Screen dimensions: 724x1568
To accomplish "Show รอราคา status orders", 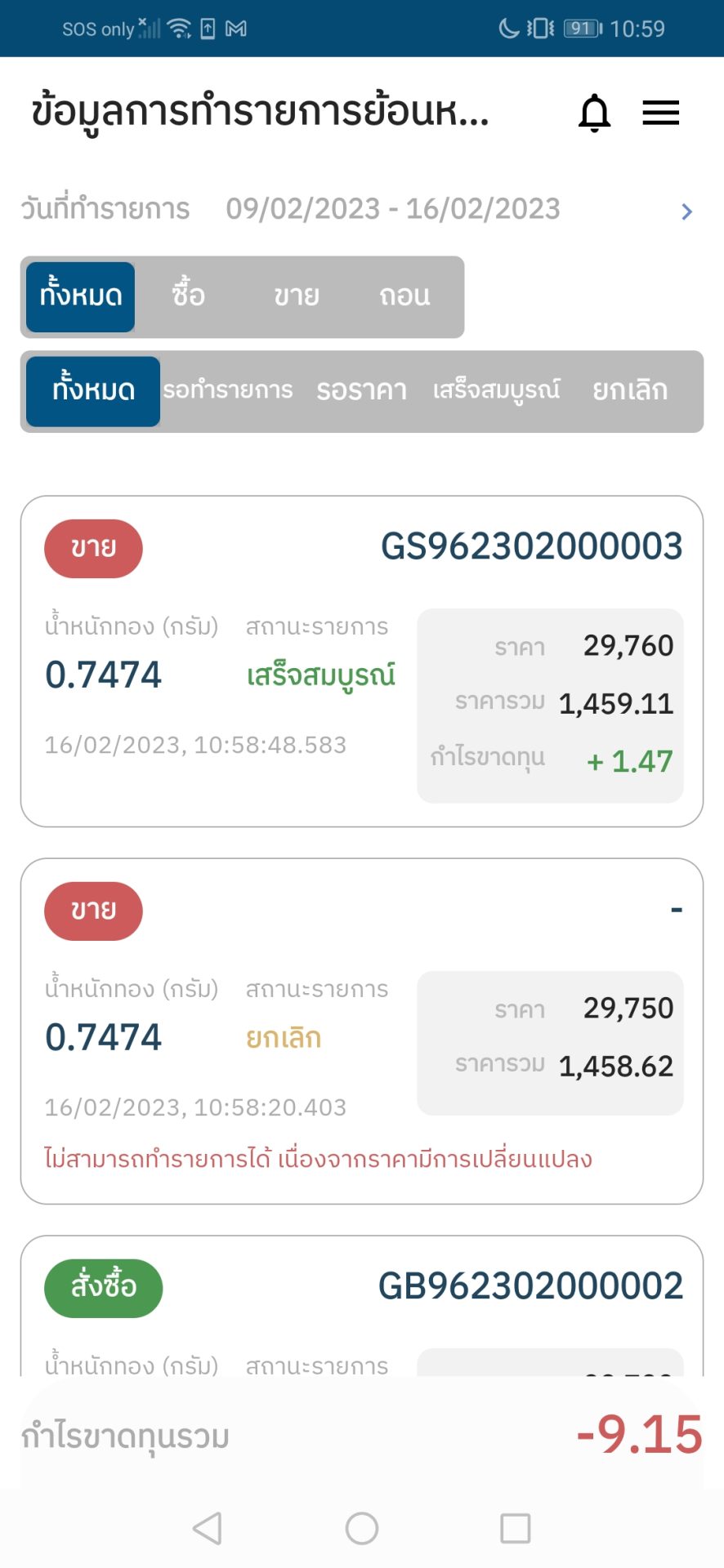I will [362, 391].
